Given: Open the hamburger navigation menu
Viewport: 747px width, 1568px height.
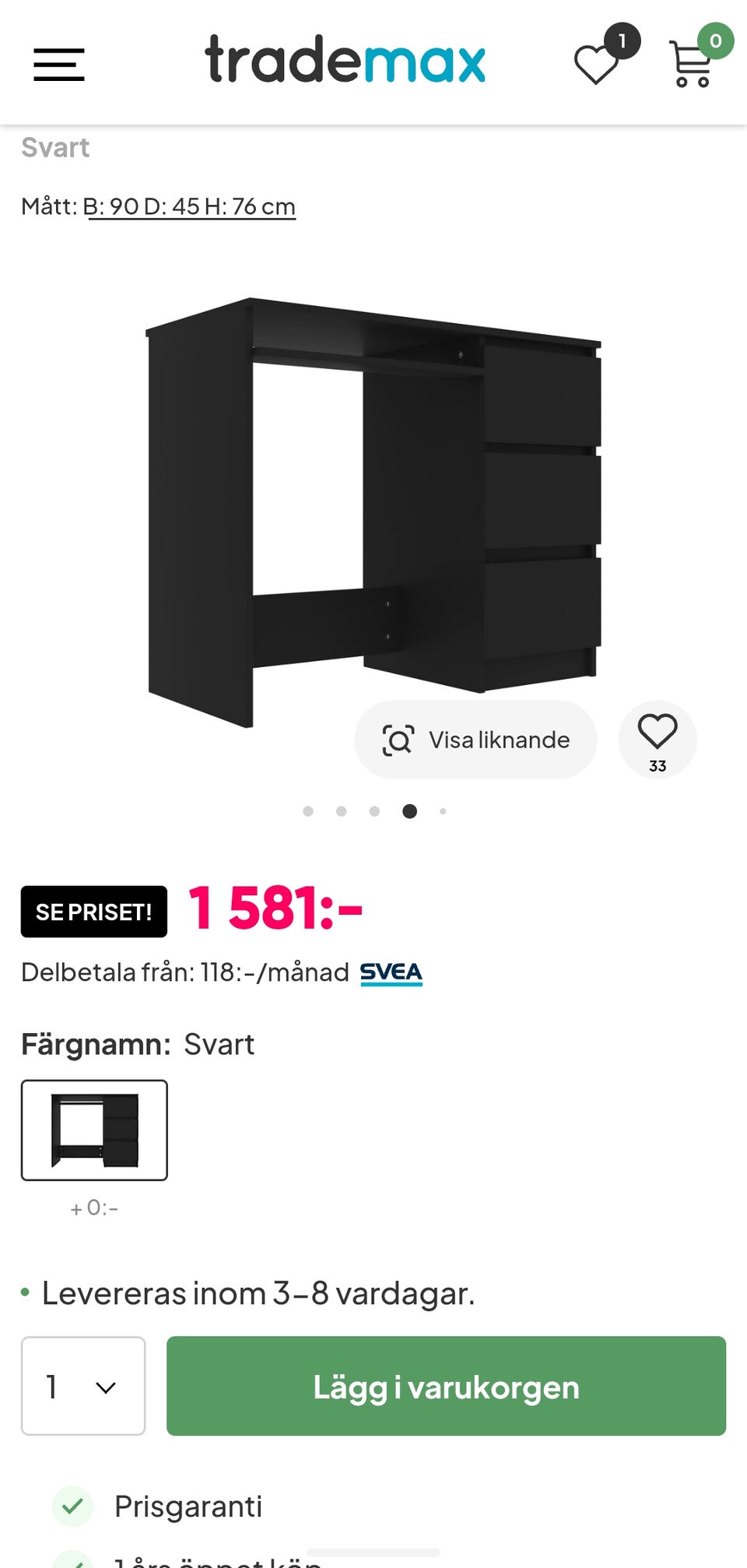Looking at the screenshot, I should click(58, 65).
